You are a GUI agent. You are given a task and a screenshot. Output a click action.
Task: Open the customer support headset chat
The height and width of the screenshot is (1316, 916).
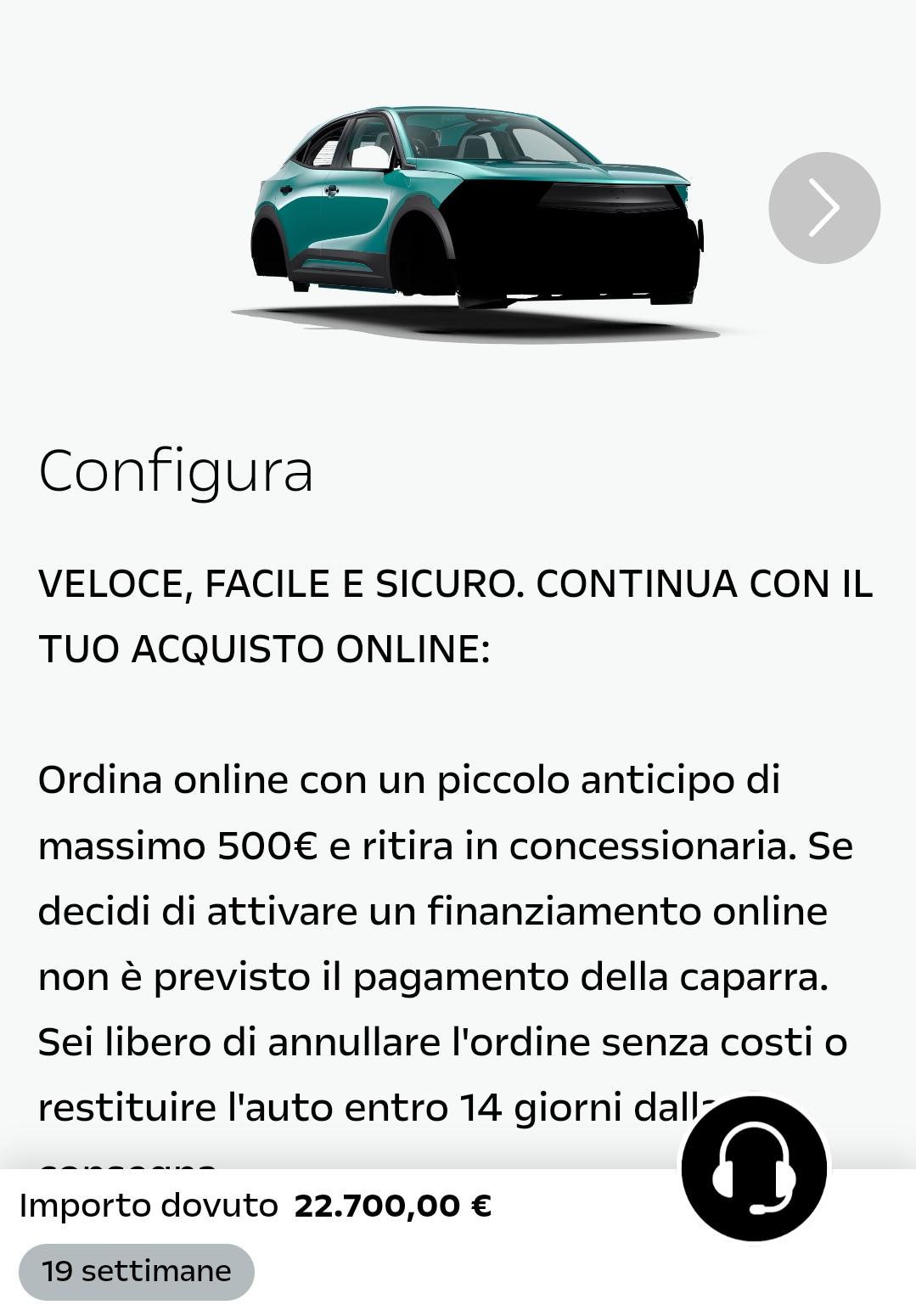pos(754,1167)
